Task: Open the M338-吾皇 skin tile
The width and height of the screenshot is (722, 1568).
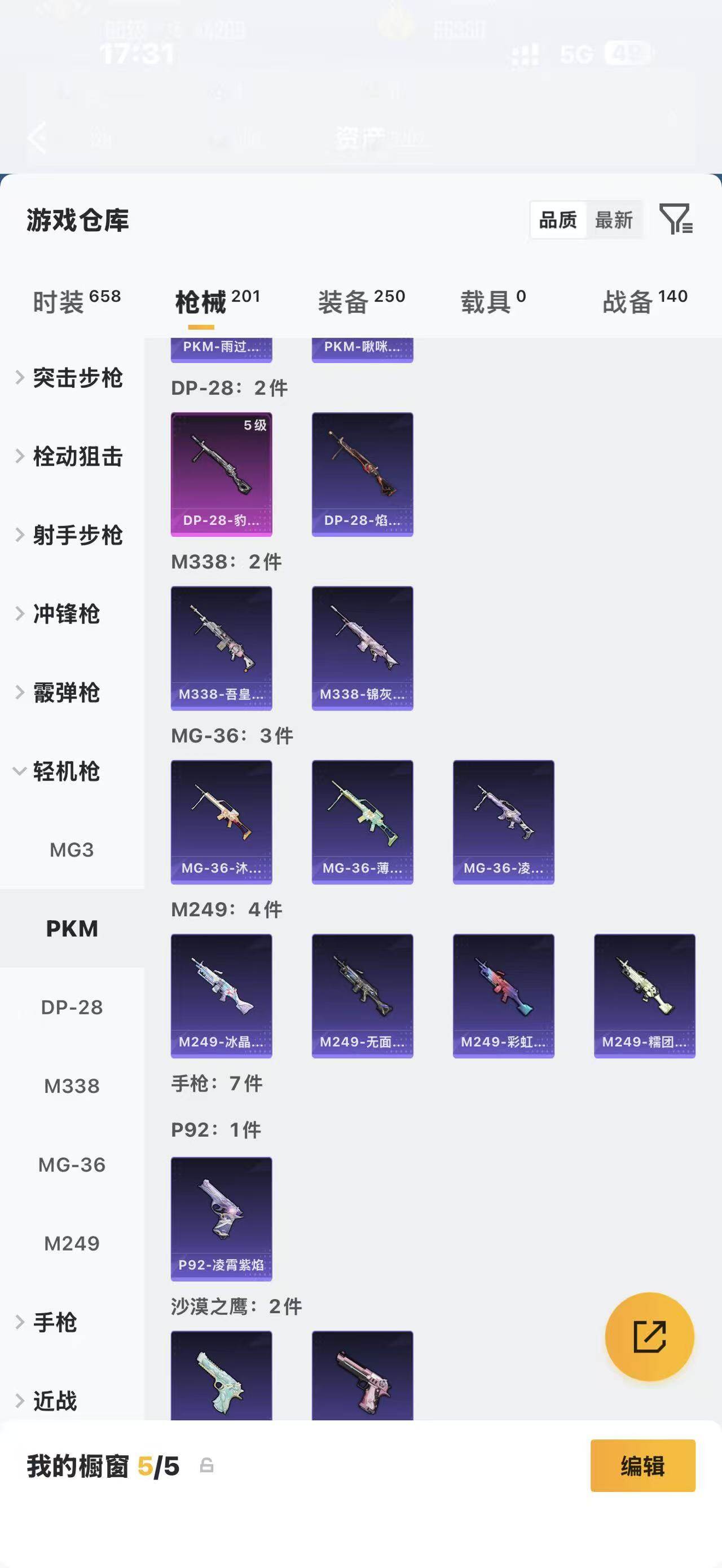Action: (222, 648)
